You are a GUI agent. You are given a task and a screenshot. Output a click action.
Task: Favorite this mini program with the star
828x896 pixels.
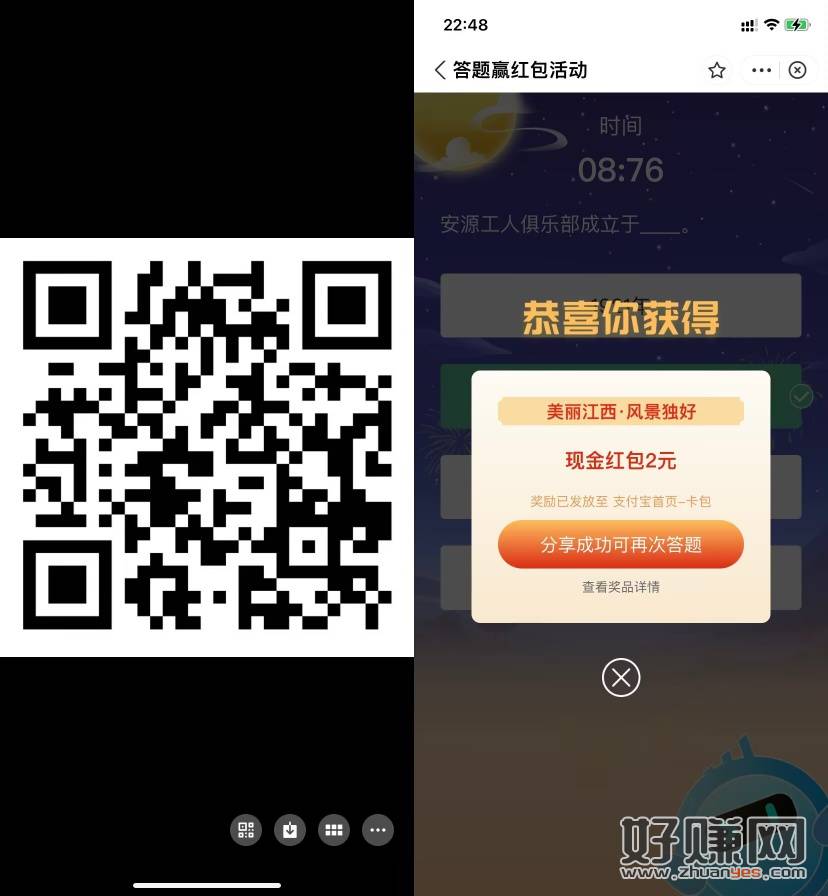click(716, 70)
